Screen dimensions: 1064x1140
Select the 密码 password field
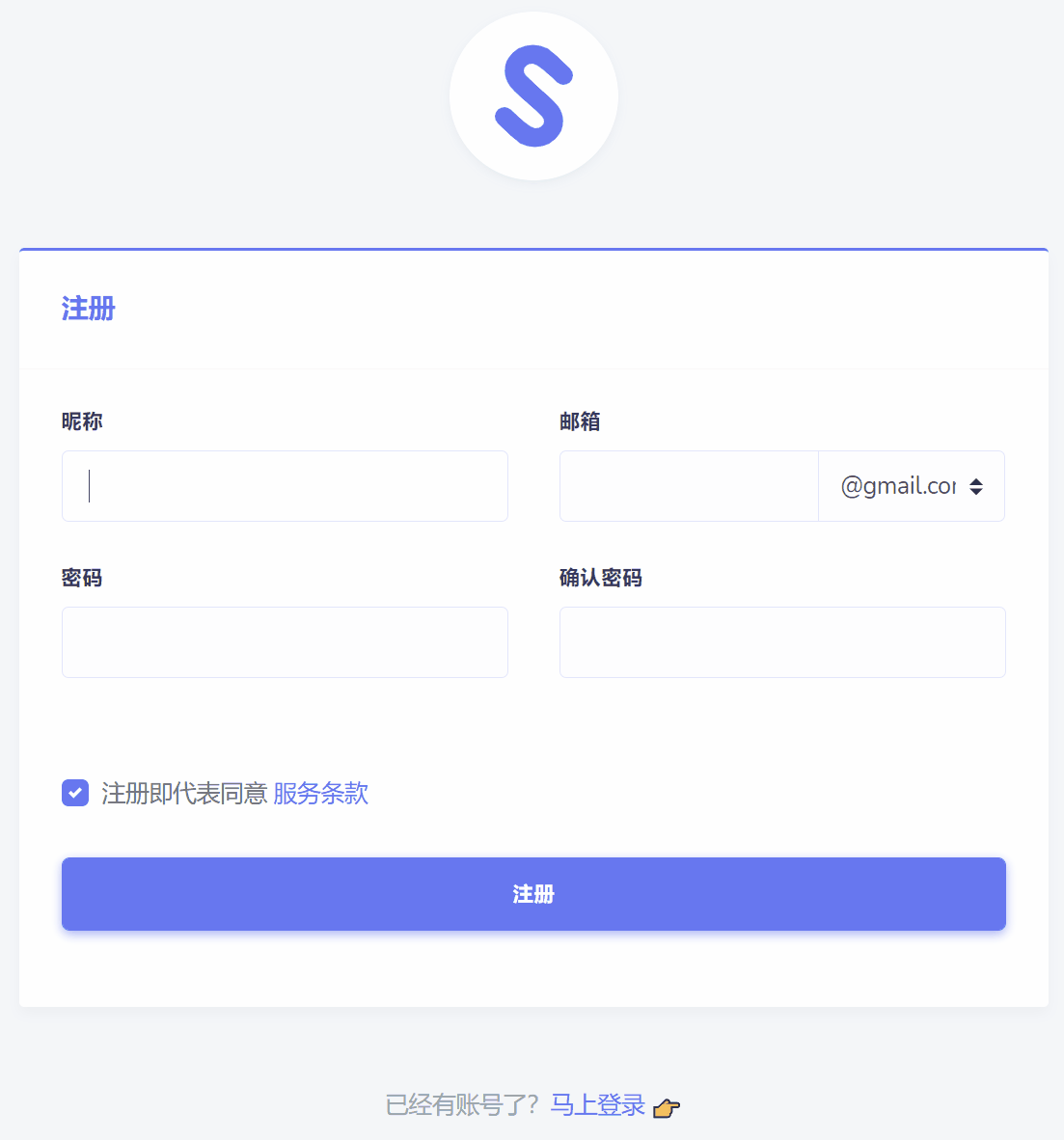tap(285, 642)
